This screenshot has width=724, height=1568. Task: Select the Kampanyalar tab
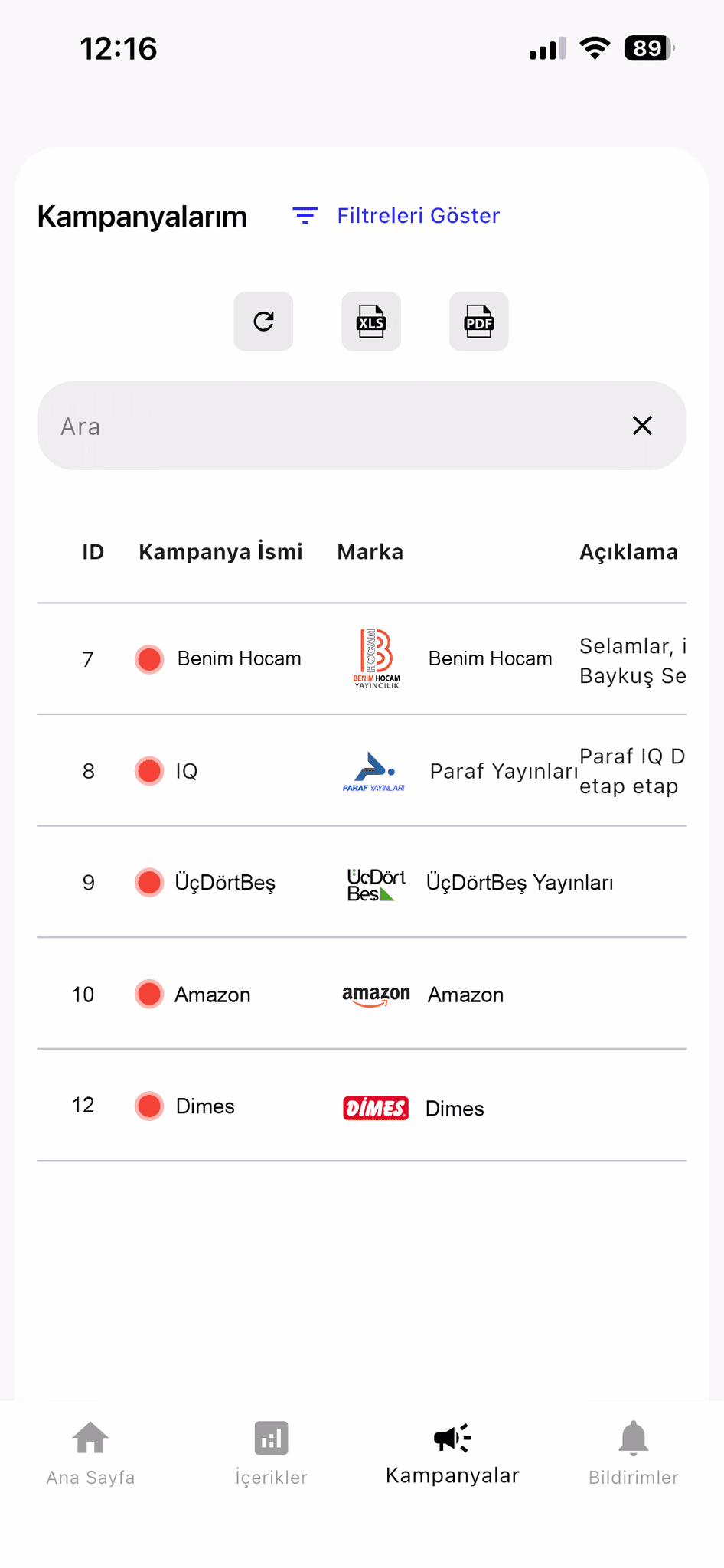point(452,1453)
